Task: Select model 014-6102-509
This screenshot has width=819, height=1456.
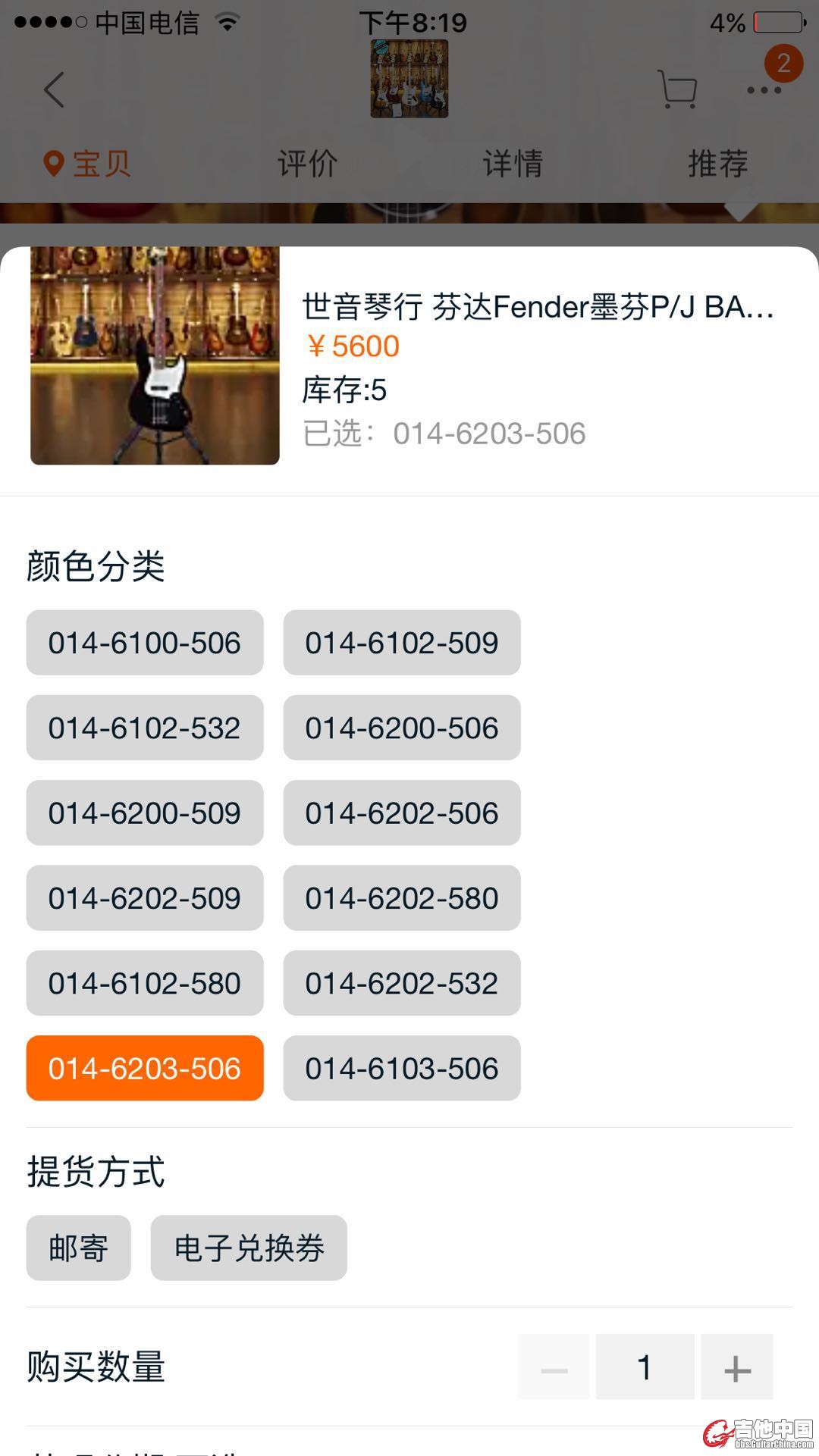Action: (402, 643)
